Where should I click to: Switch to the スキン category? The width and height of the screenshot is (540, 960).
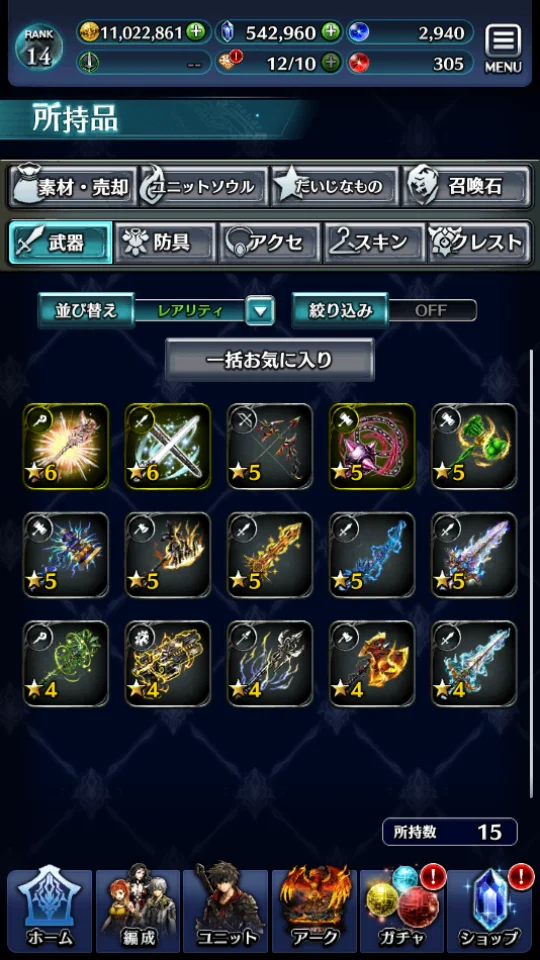(x=375, y=243)
